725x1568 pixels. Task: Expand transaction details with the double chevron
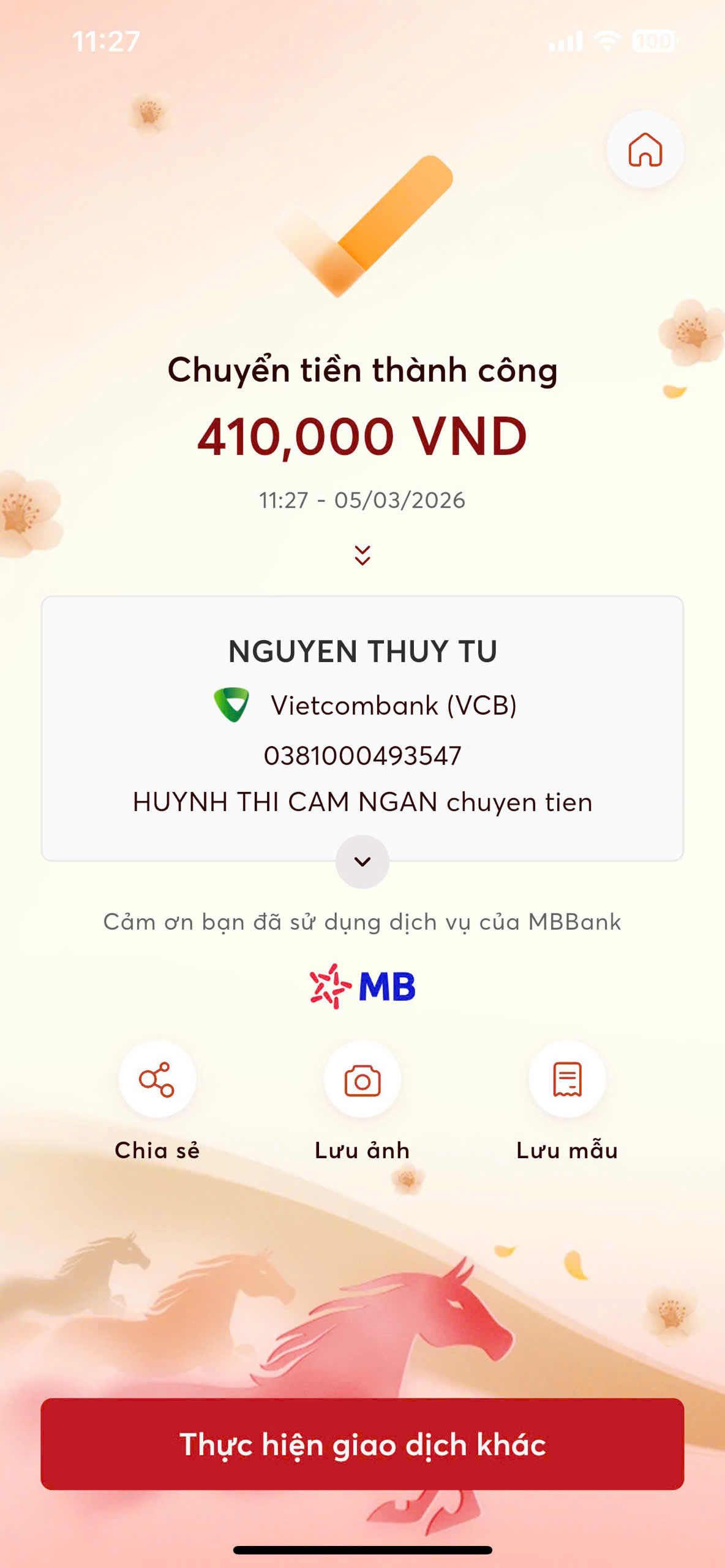point(362,555)
